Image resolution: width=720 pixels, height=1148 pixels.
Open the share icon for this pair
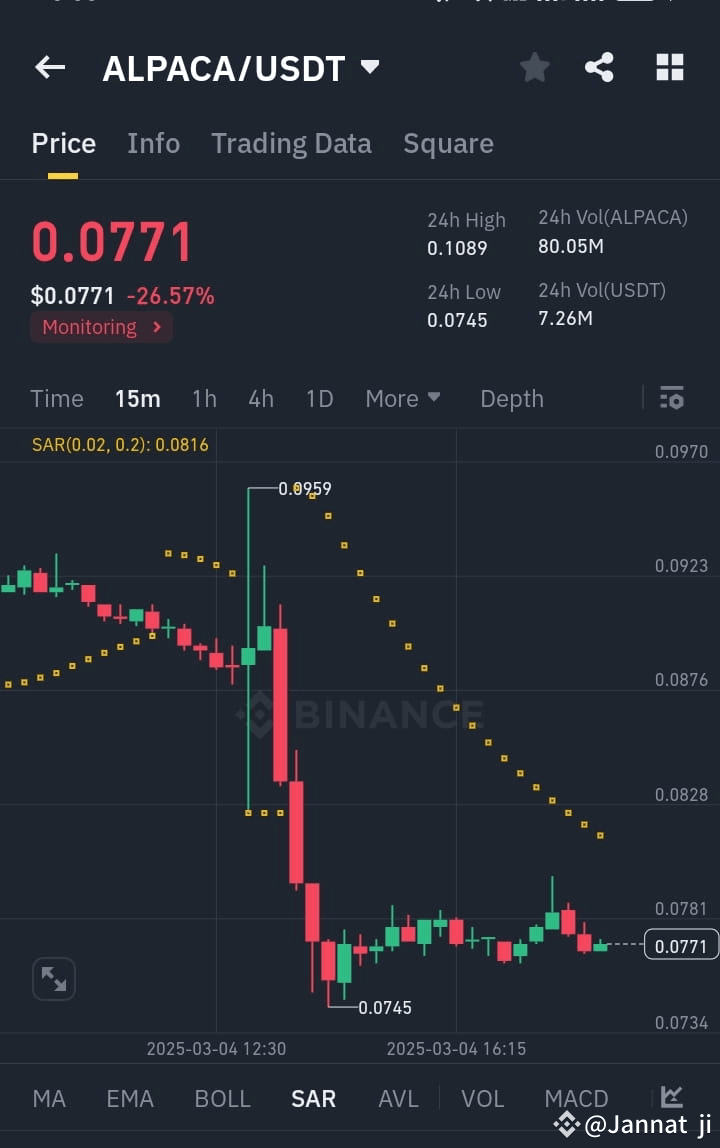tap(599, 67)
